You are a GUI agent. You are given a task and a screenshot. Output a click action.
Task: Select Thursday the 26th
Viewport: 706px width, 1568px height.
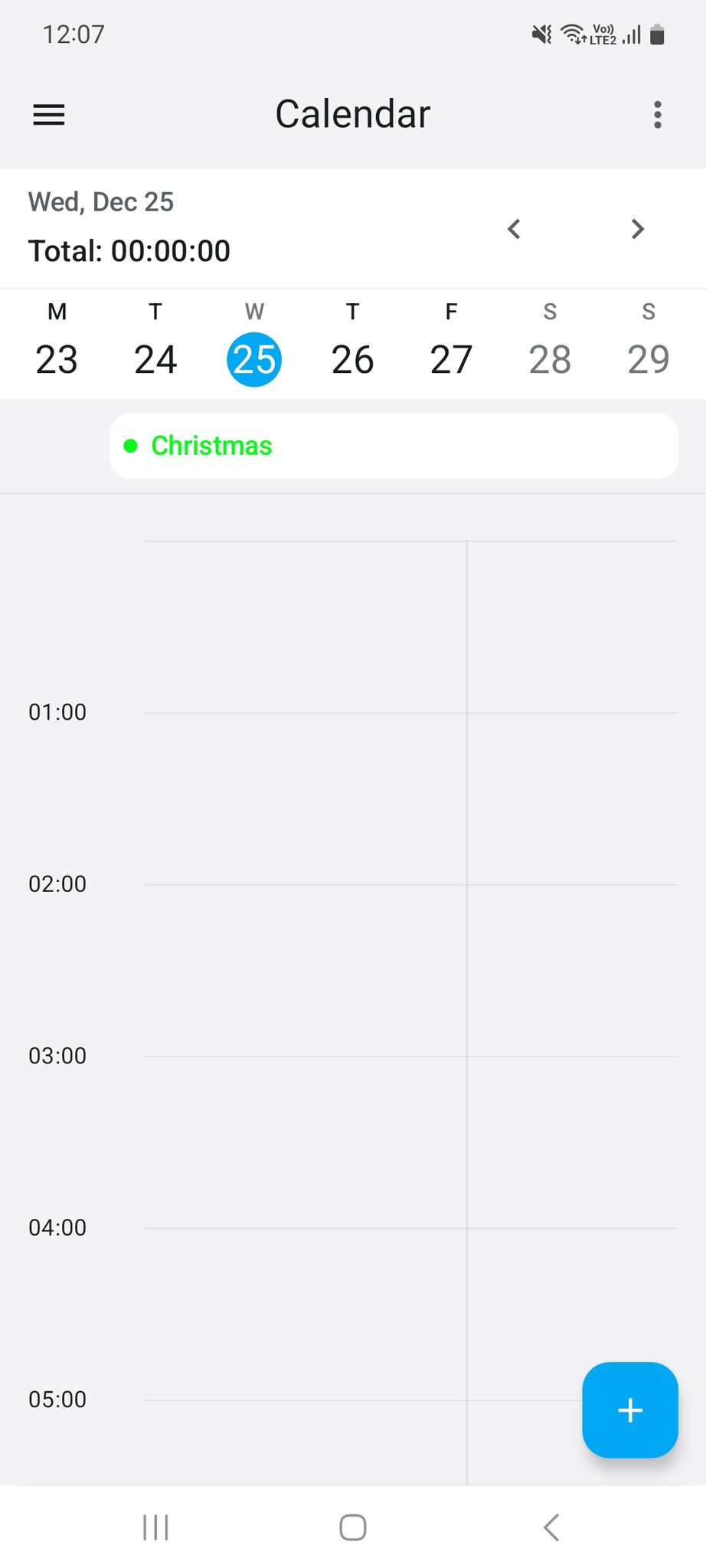(352, 359)
